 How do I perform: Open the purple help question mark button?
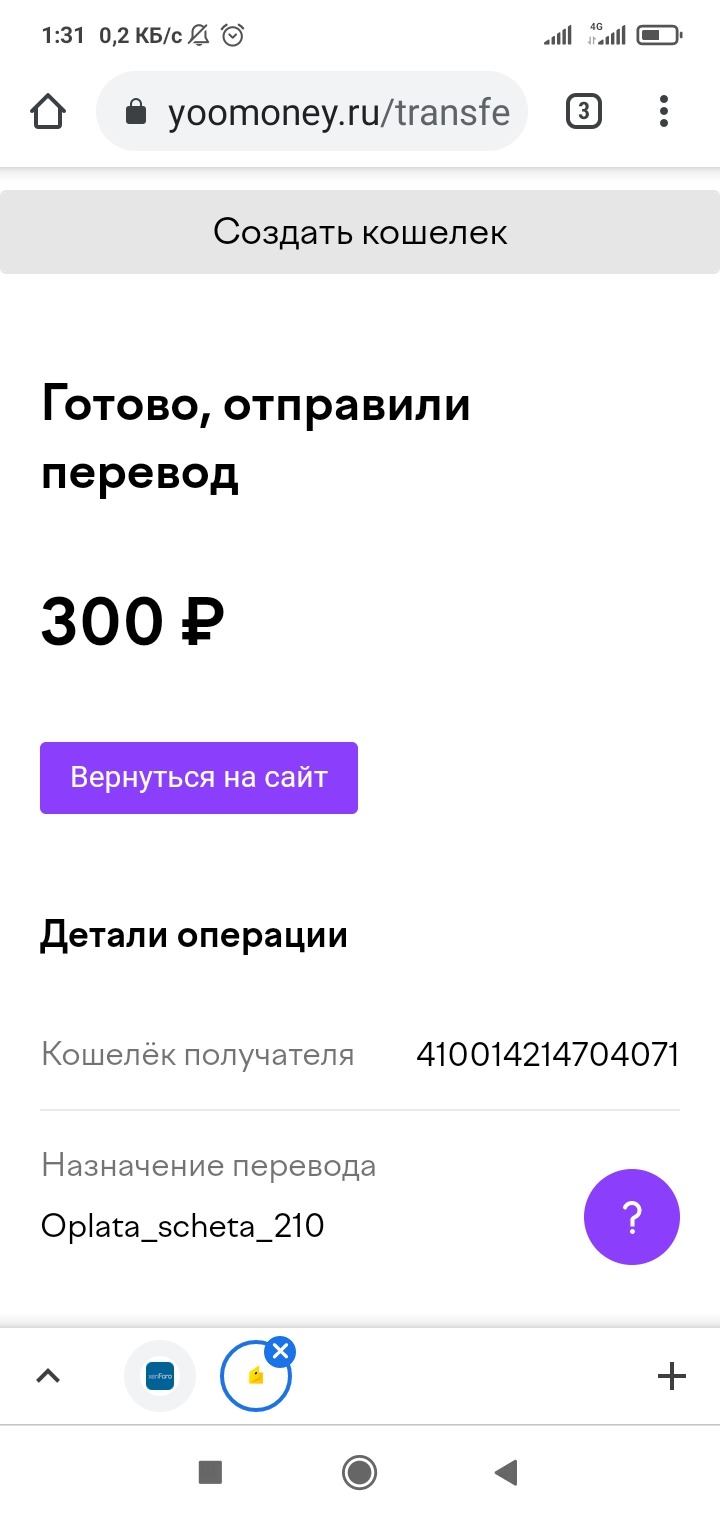pos(632,1217)
